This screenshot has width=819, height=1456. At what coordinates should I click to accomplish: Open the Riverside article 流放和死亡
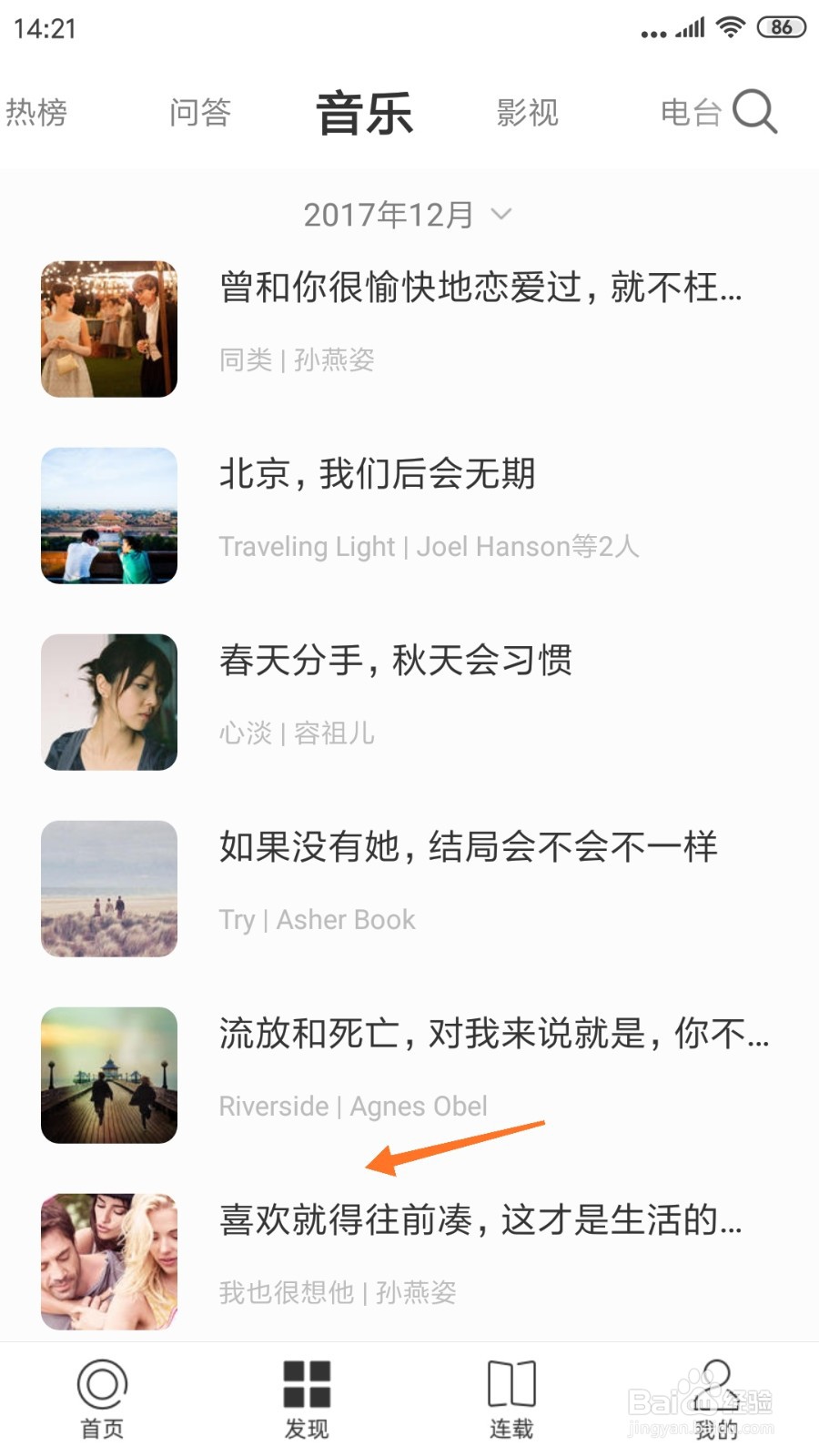409,1075
